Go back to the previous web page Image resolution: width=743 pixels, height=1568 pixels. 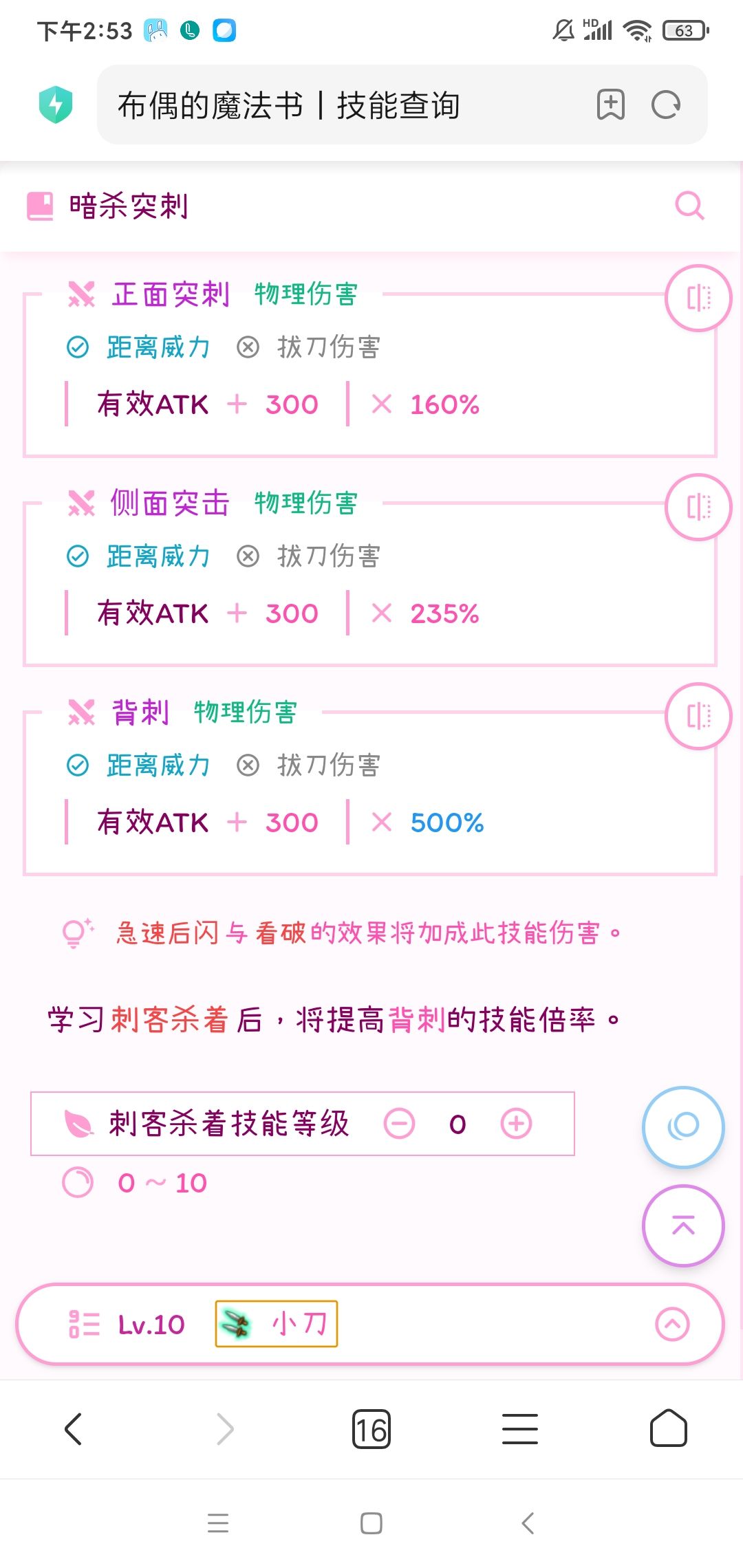click(x=74, y=1429)
